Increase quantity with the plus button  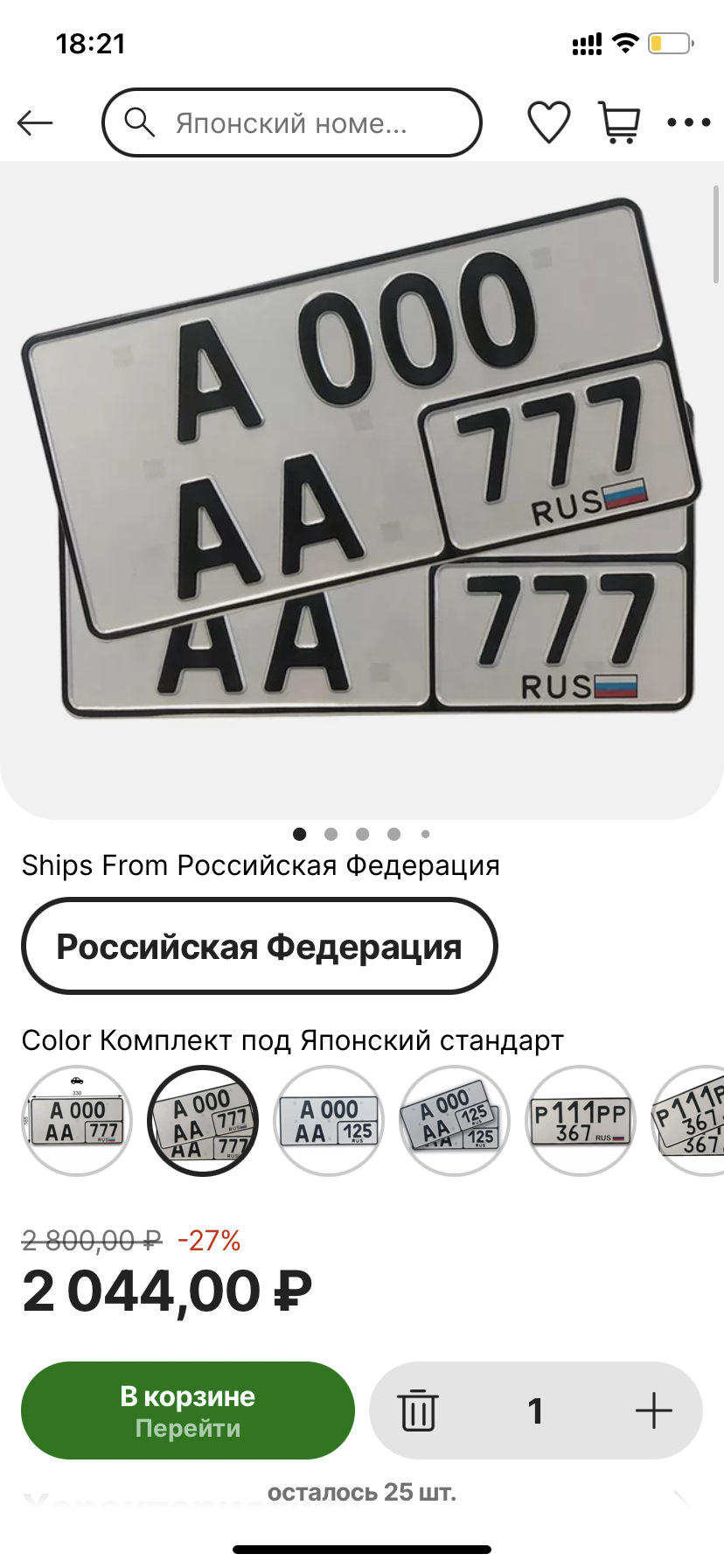653,1410
